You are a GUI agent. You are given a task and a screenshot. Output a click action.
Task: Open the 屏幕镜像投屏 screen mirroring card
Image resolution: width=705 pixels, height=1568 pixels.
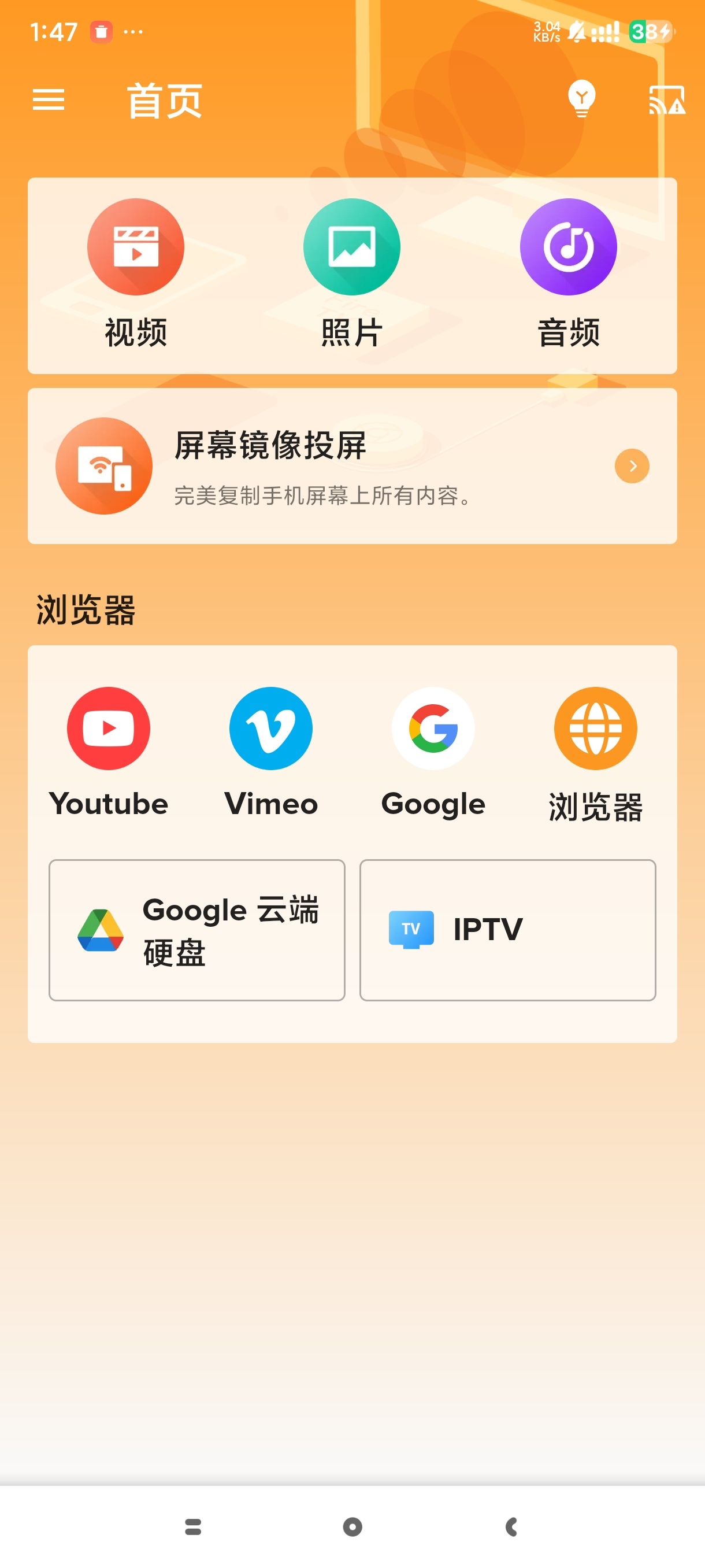coord(351,465)
